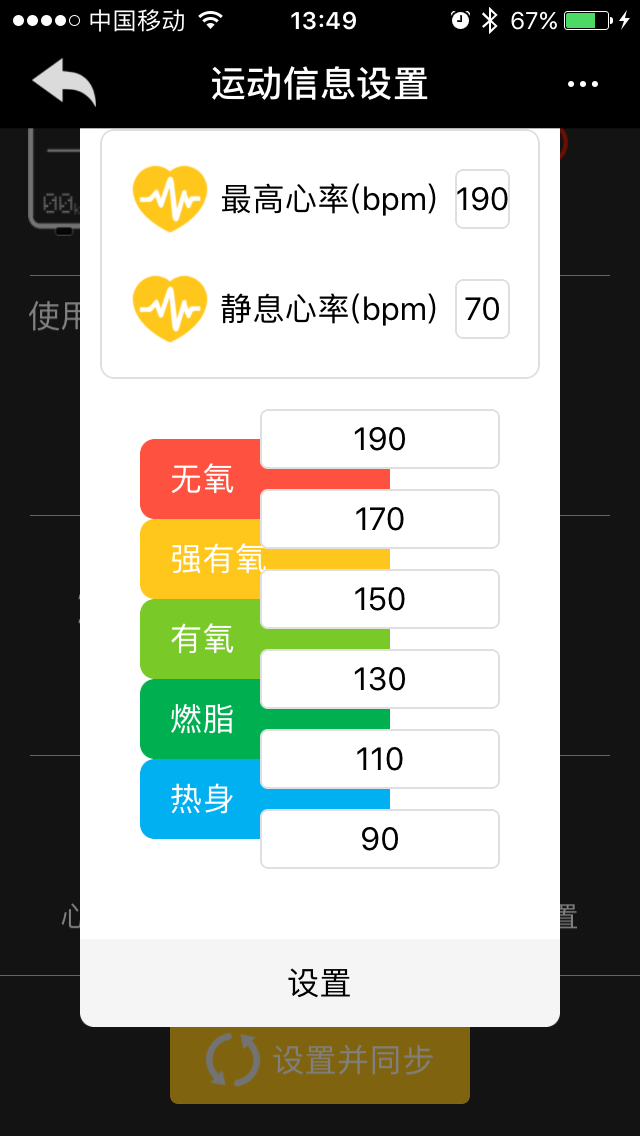Change the 150 zone threshold field
The height and width of the screenshot is (1136, 640).
380,599
